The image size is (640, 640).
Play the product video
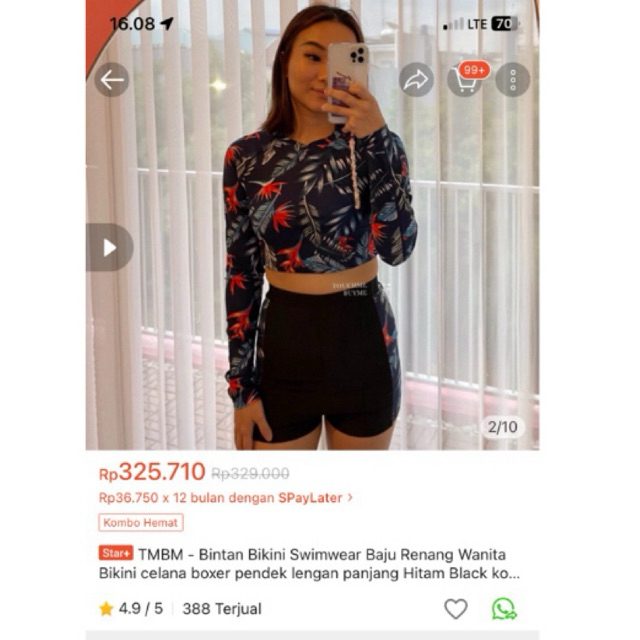point(110,247)
